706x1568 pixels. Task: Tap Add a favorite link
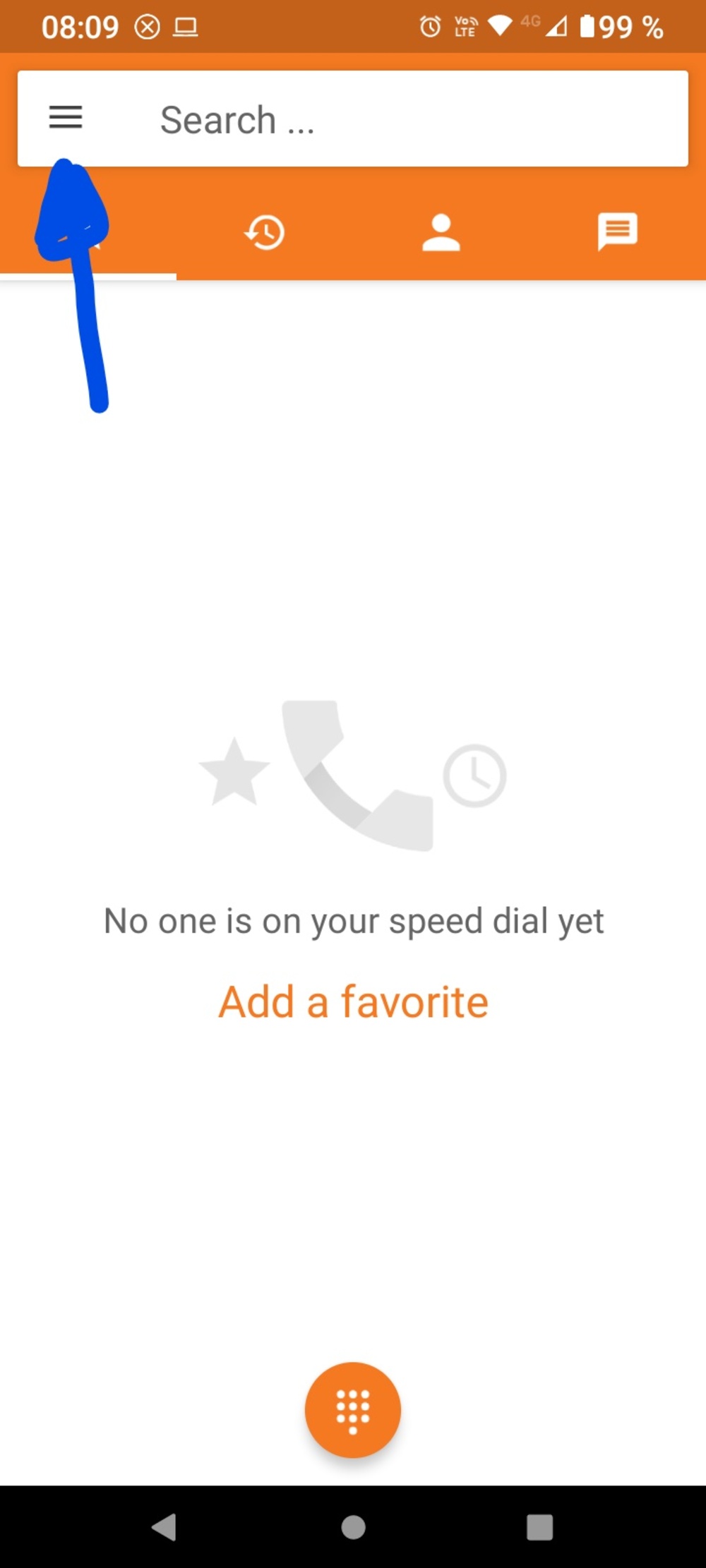(353, 1001)
